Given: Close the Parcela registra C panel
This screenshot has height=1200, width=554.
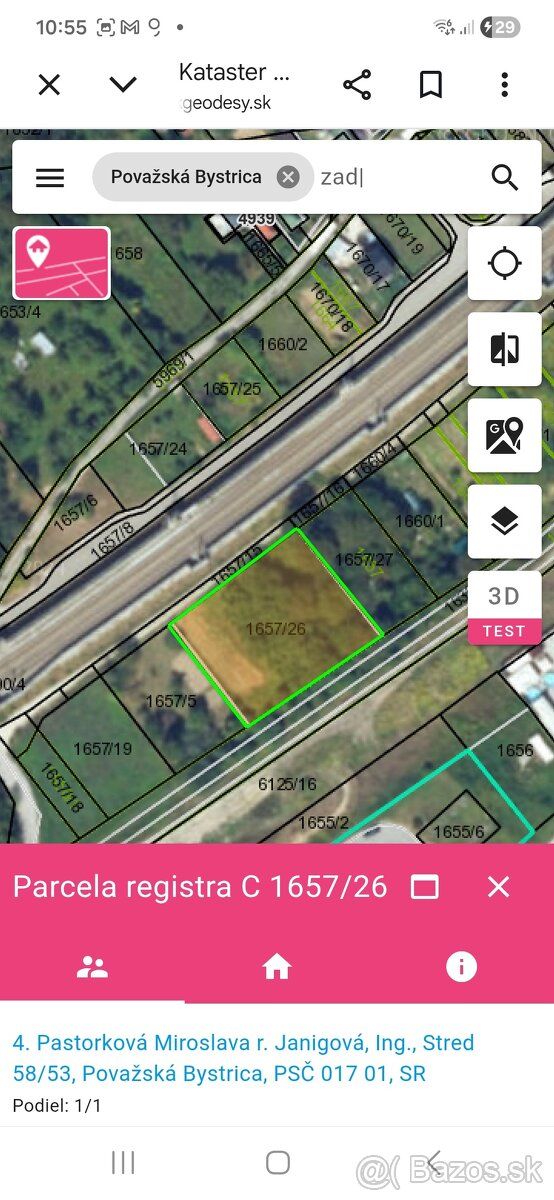Looking at the screenshot, I should (x=498, y=886).
